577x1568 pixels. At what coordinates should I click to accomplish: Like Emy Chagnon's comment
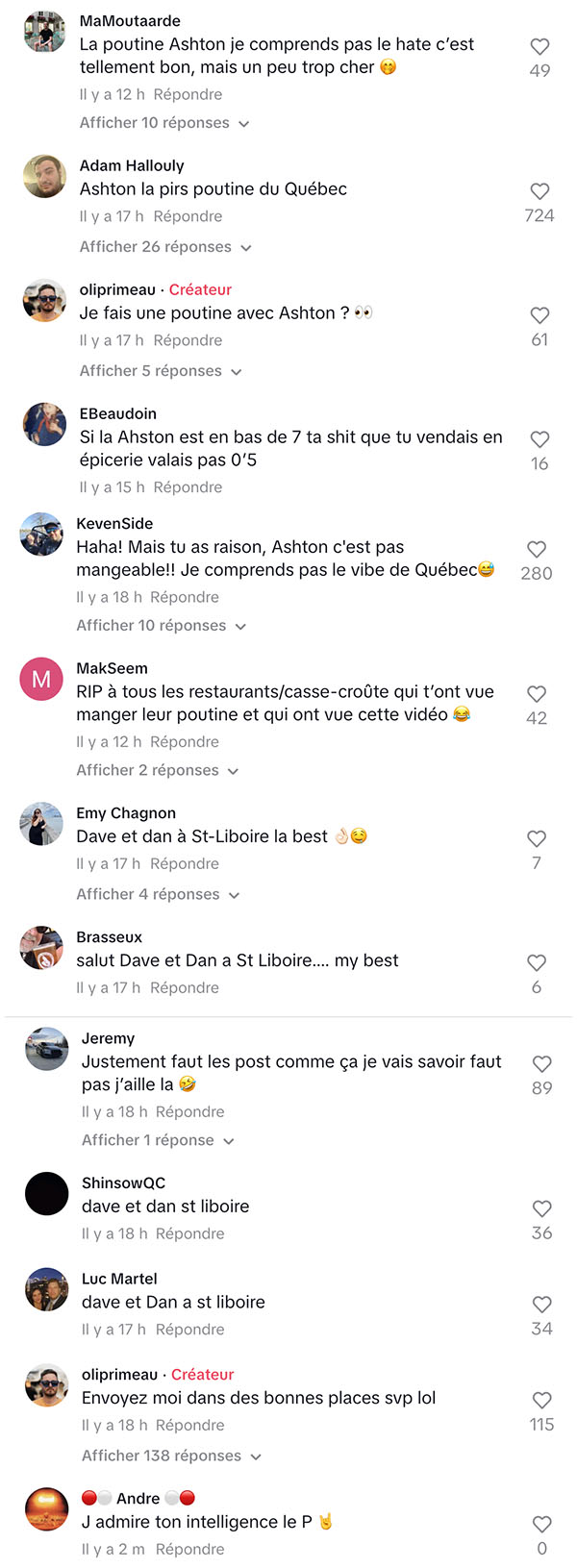[537, 838]
